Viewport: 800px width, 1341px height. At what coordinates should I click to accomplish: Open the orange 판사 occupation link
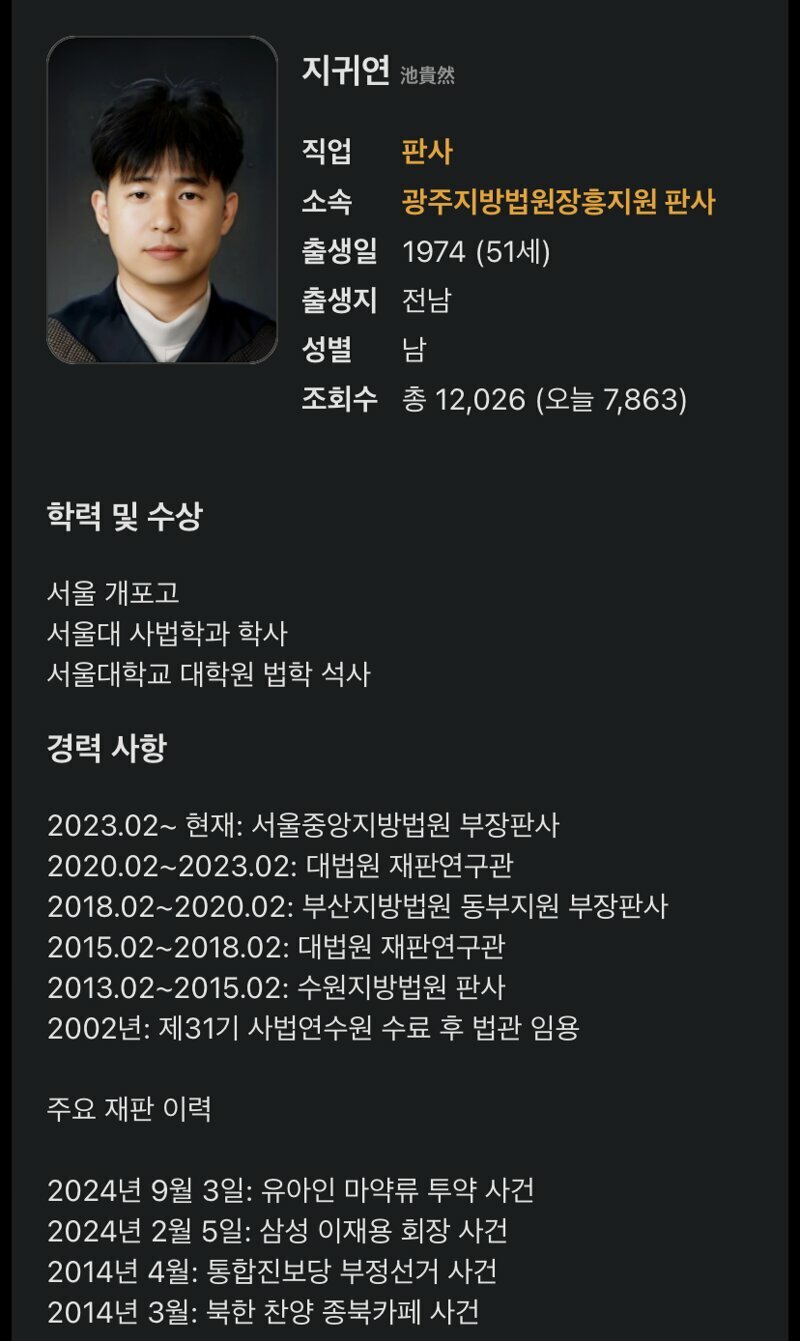tap(427, 152)
